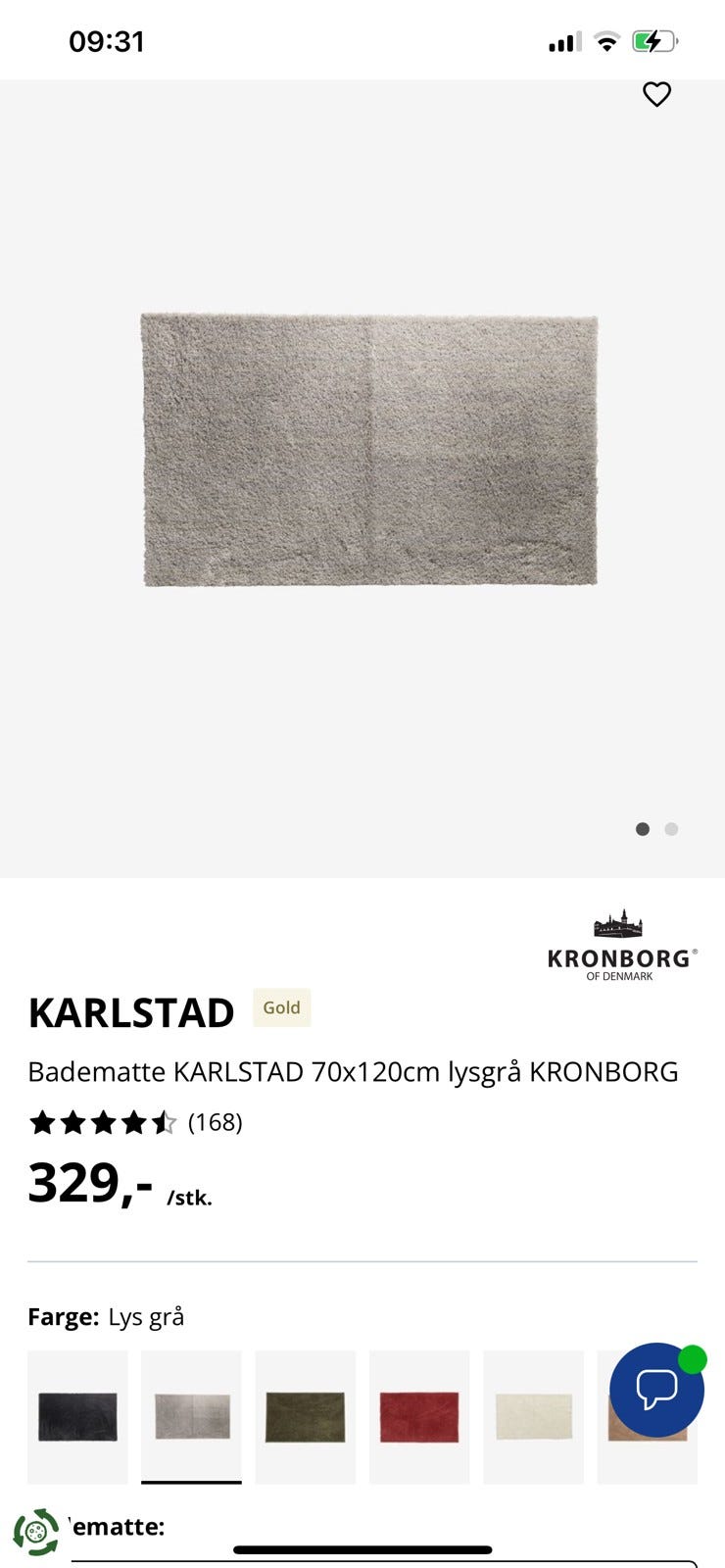Tap the battery charging indicator
The height and width of the screenshot is (1568, 725).
(x=656, y=41)
